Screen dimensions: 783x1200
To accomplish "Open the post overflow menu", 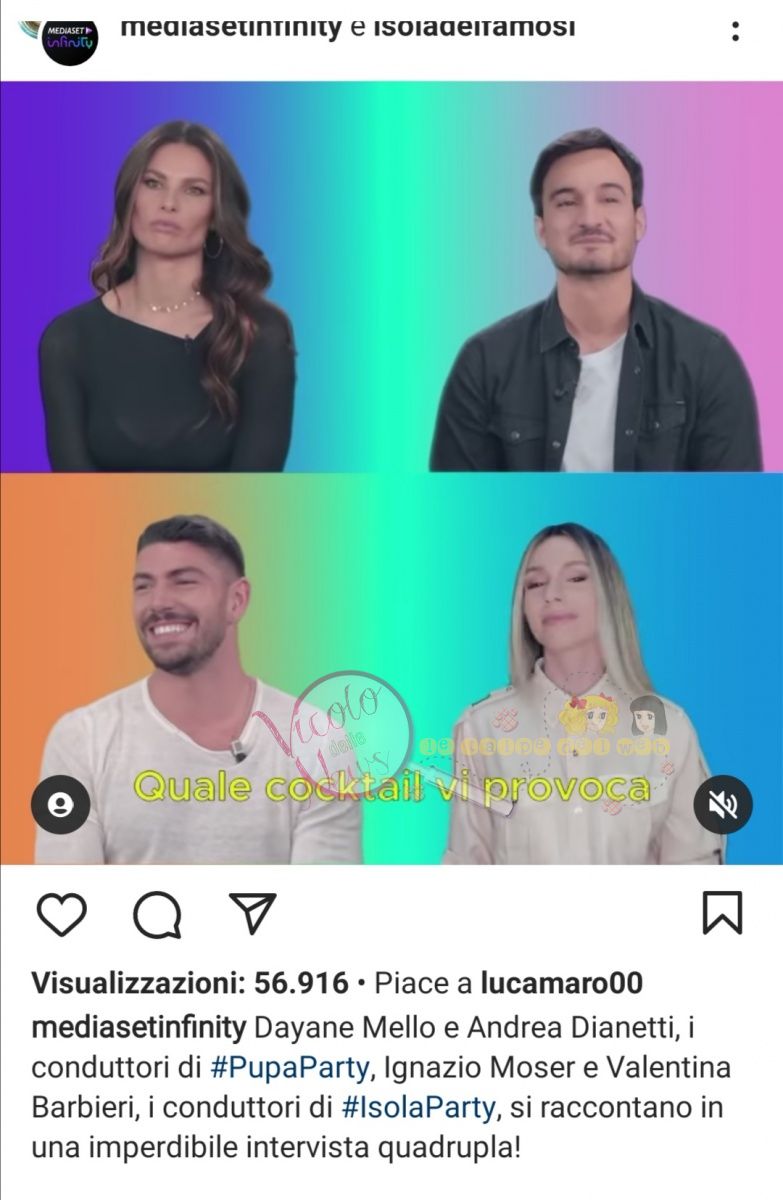I will click(x=735, y=30).
